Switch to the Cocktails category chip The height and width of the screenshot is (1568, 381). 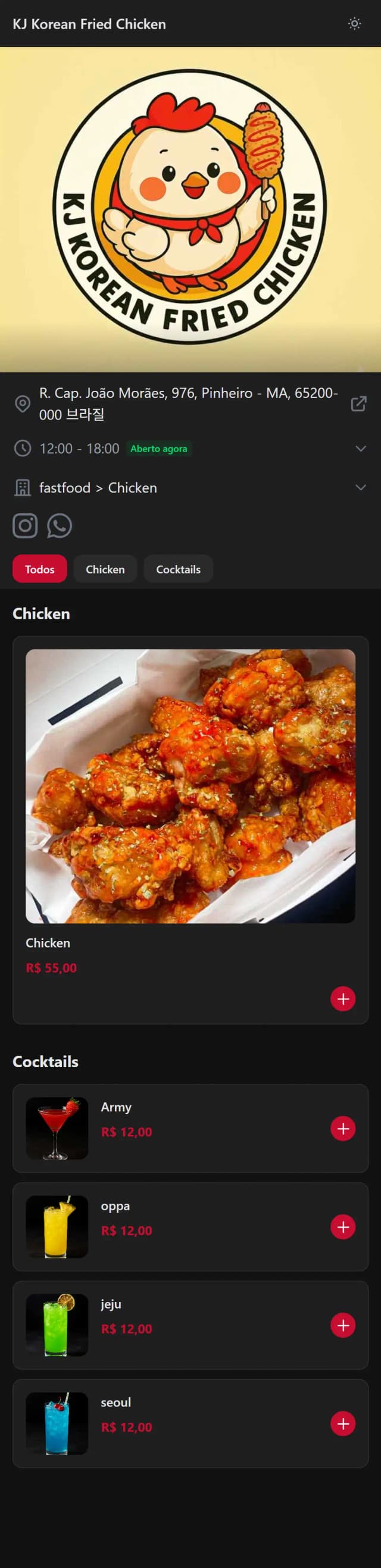(178, 569)
